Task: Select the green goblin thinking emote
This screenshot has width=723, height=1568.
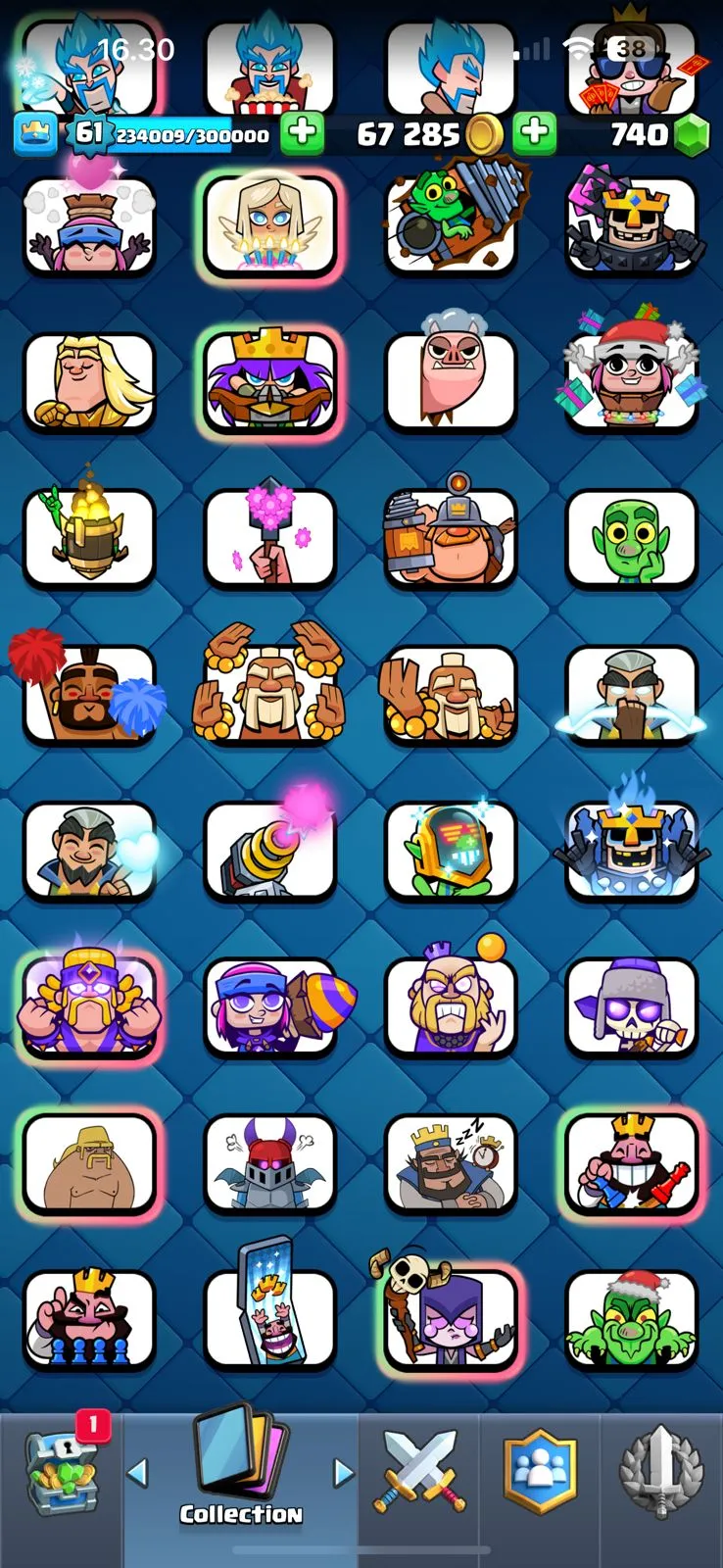Action: 632,539
